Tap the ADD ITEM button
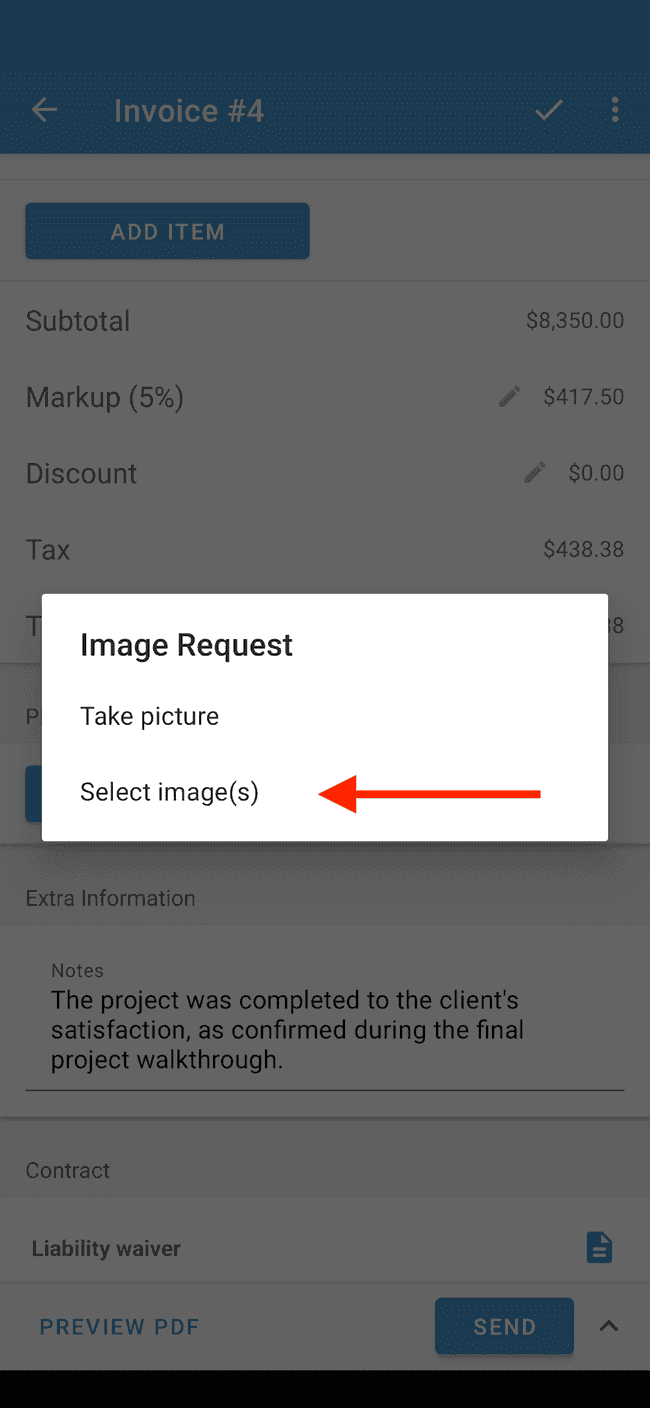Image resolution: width=650 pixels, height=1408 pixels. pos(167,232)
